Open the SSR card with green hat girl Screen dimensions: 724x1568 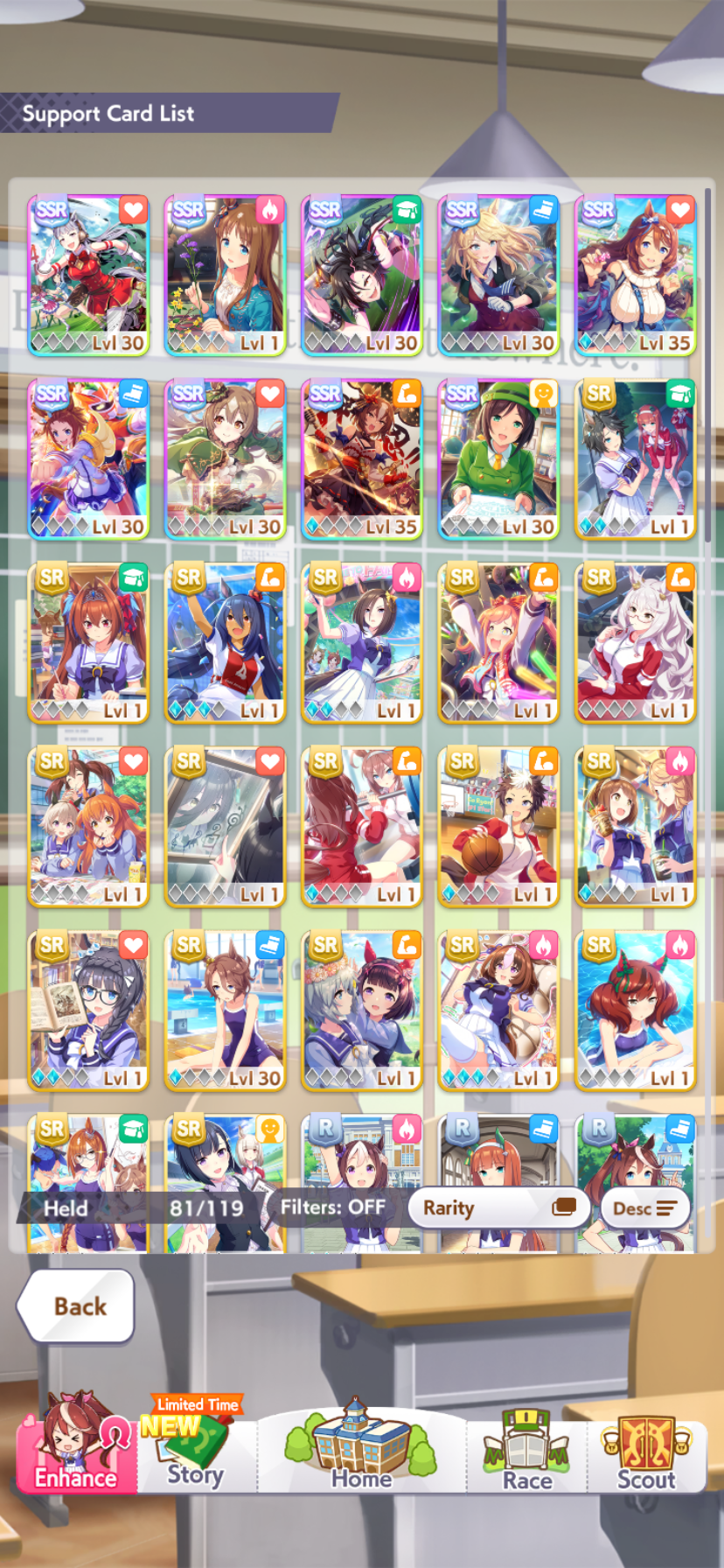coord(498,458)
